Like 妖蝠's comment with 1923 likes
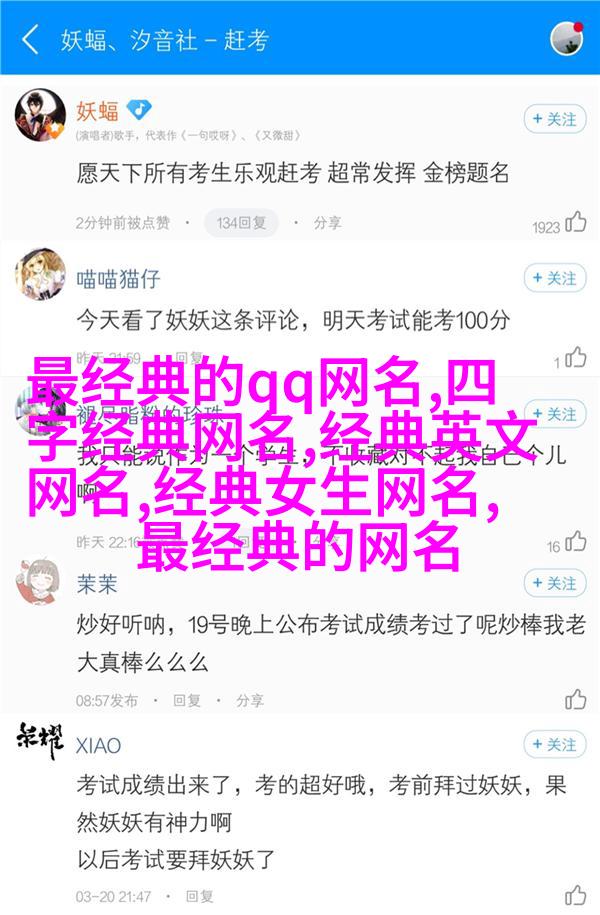This screenshot has width=600, height=915. point(575,222)
